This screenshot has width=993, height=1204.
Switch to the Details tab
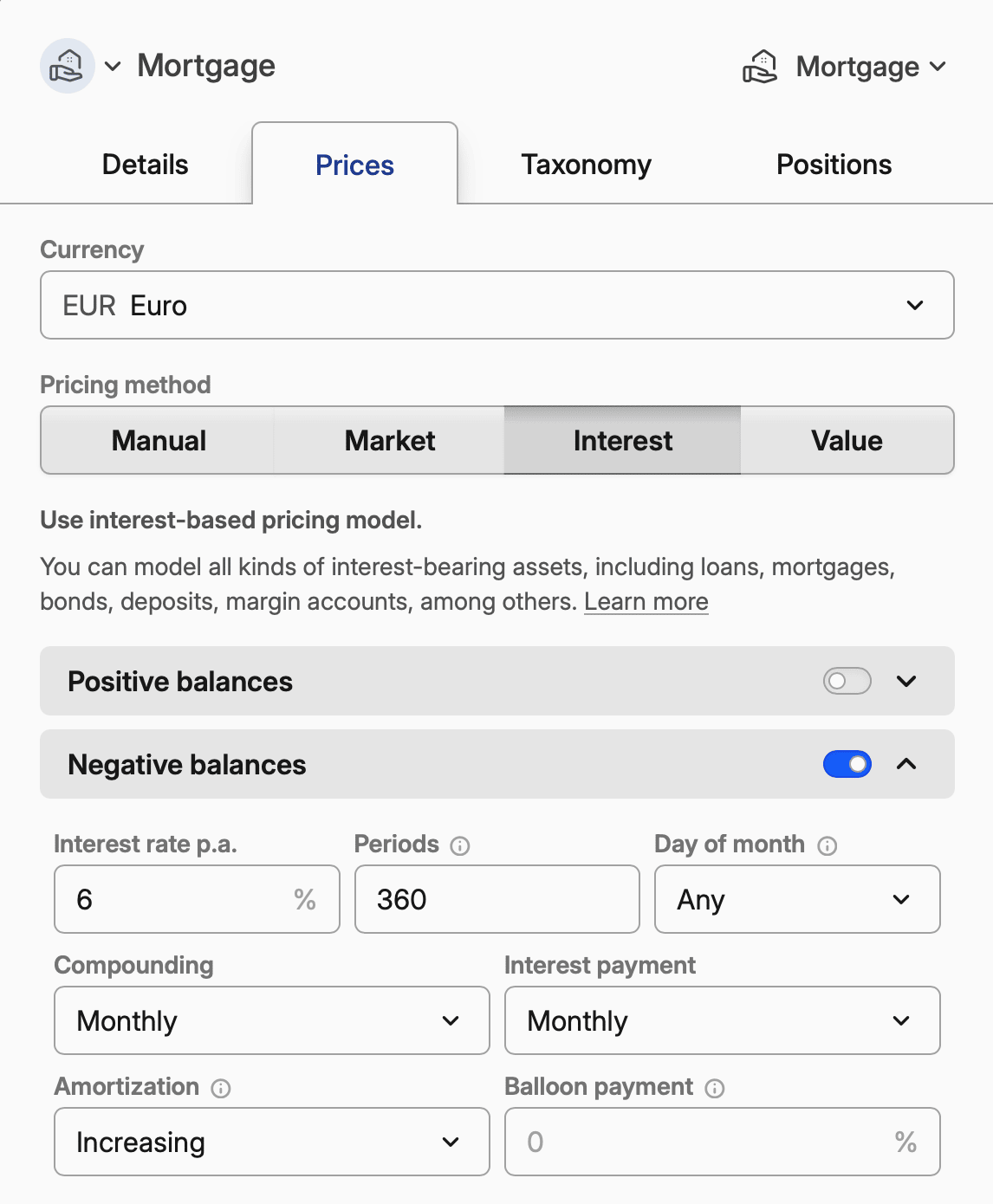pos(144,164)
